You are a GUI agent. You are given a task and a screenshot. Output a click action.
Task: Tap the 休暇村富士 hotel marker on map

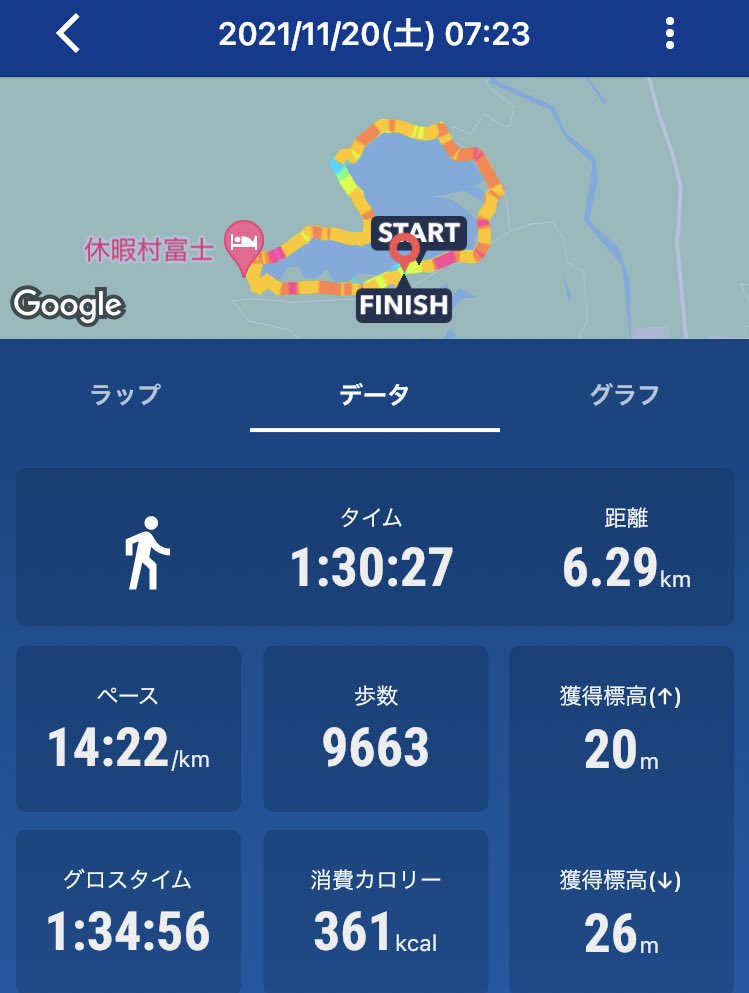tap(244, 245)
